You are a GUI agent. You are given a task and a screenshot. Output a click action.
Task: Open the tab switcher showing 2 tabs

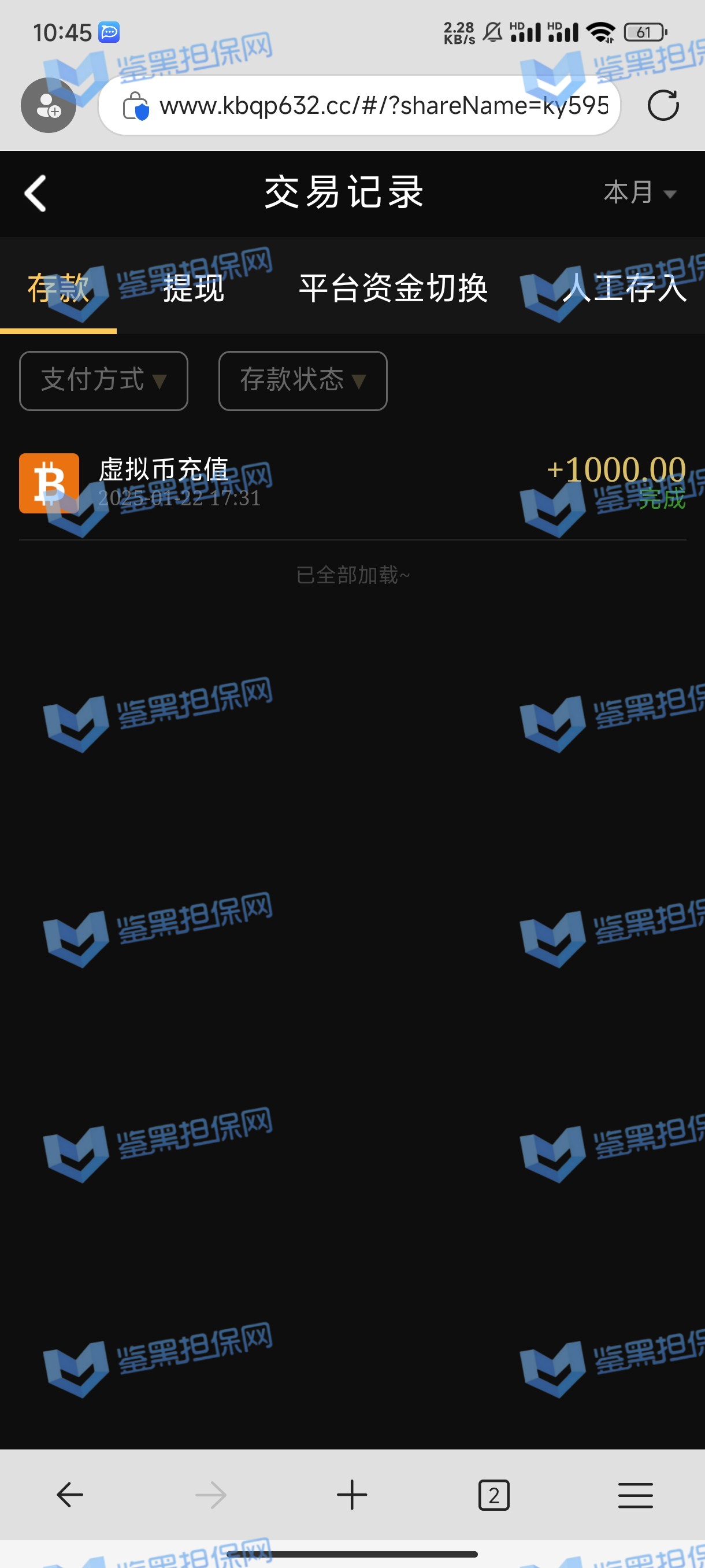[493, 1495]
